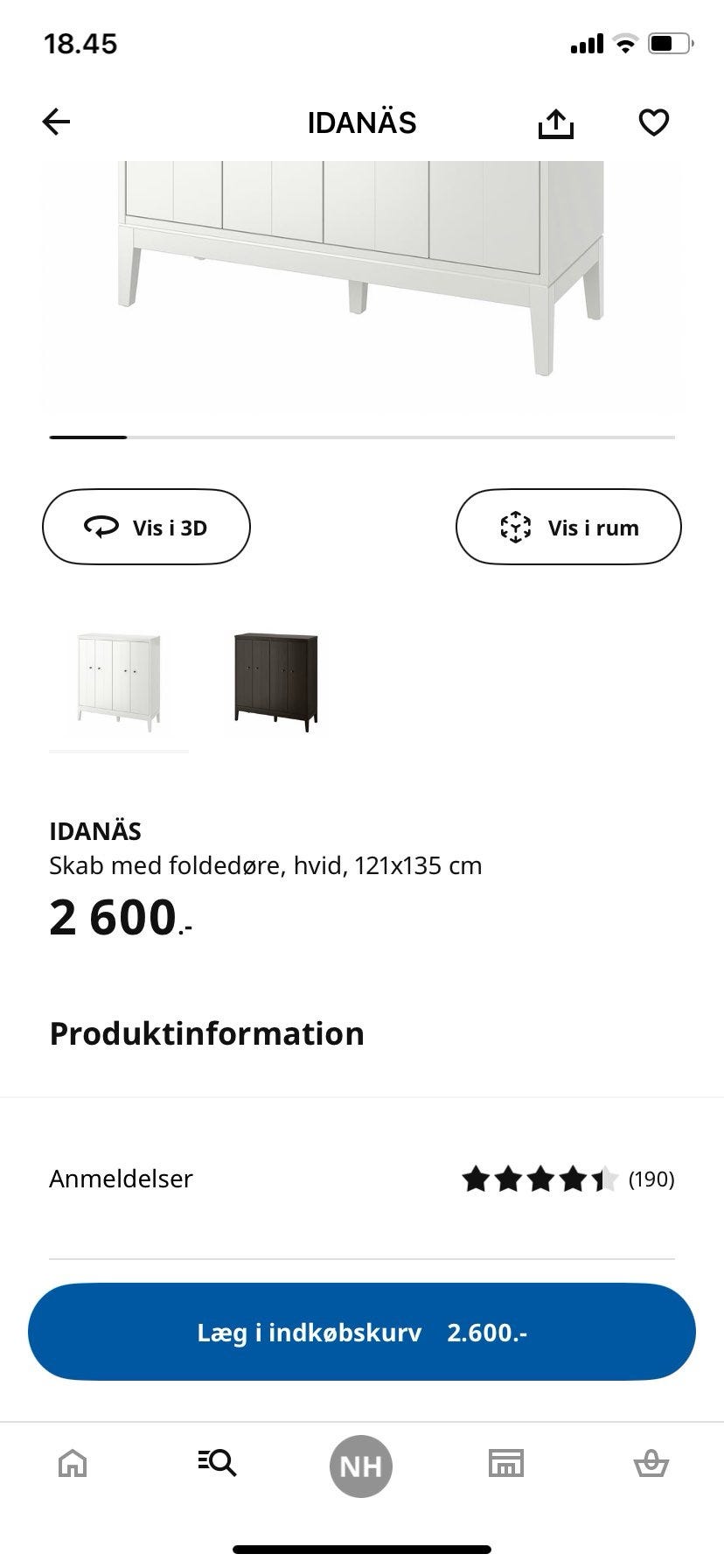724x1568 pixels.
Task: Open the NH profile tab
Action: pos(361,1466)
